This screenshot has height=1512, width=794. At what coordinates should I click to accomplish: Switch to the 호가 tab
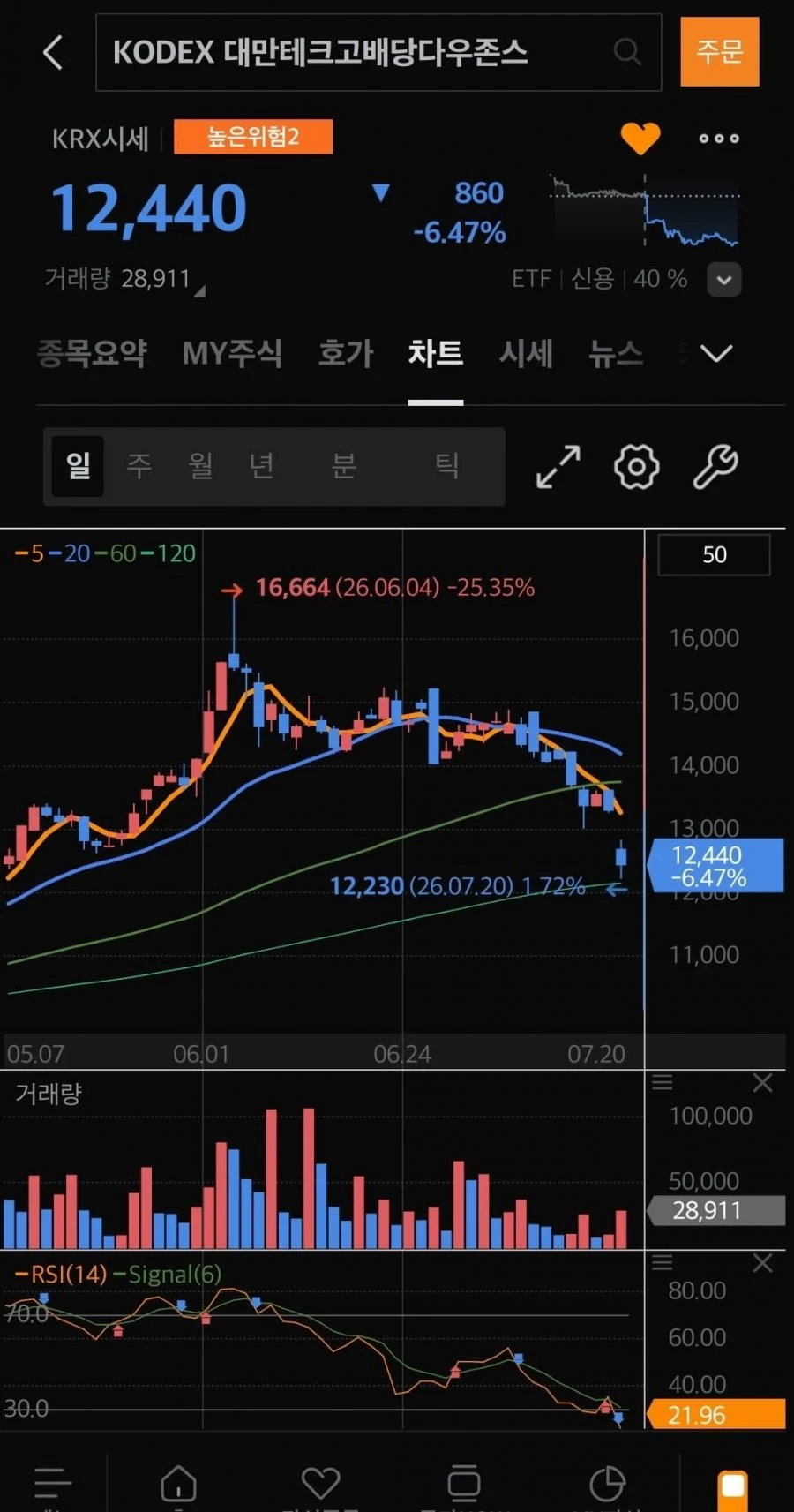[345, 353]
